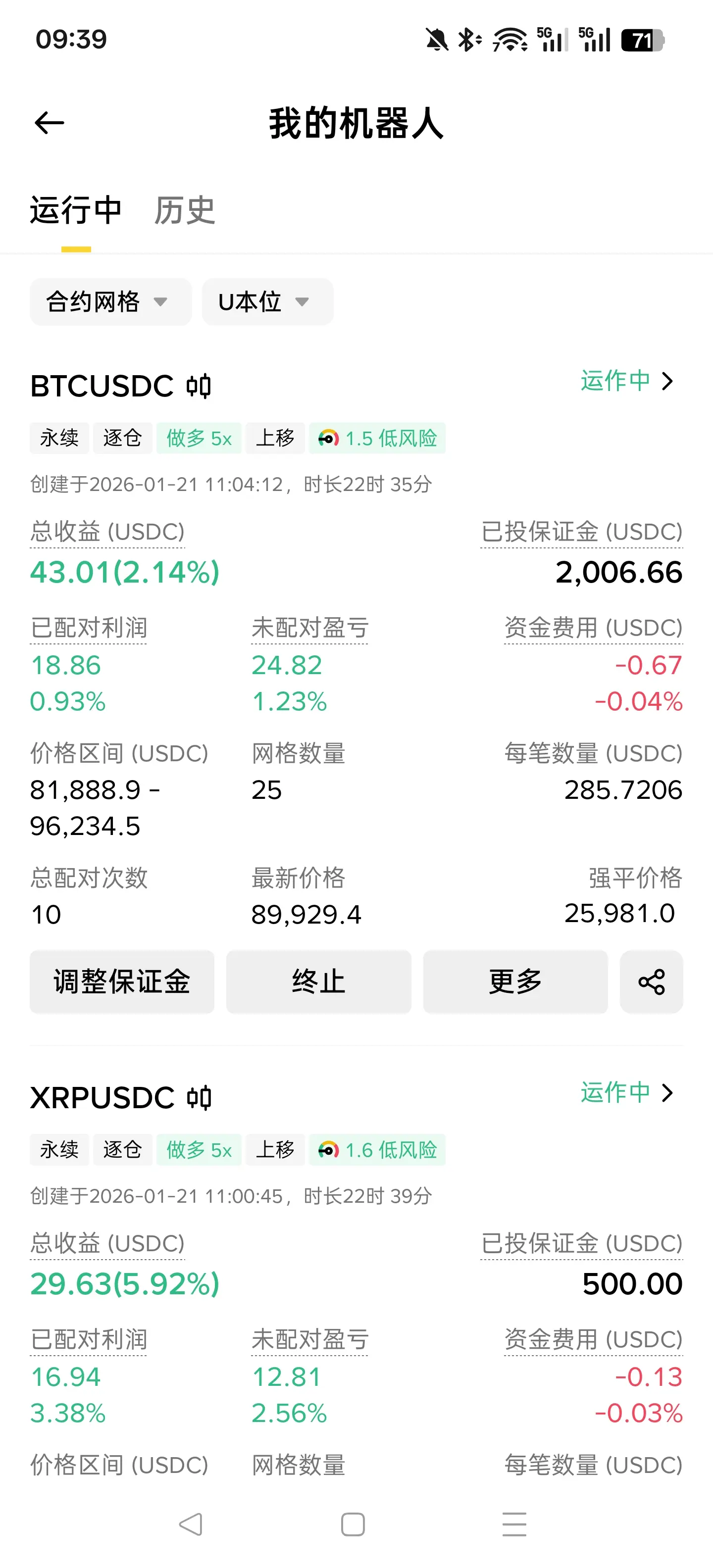The image size is (713, 1568).
Task: Open recent apps from navigation bar
Action: 514,1524
